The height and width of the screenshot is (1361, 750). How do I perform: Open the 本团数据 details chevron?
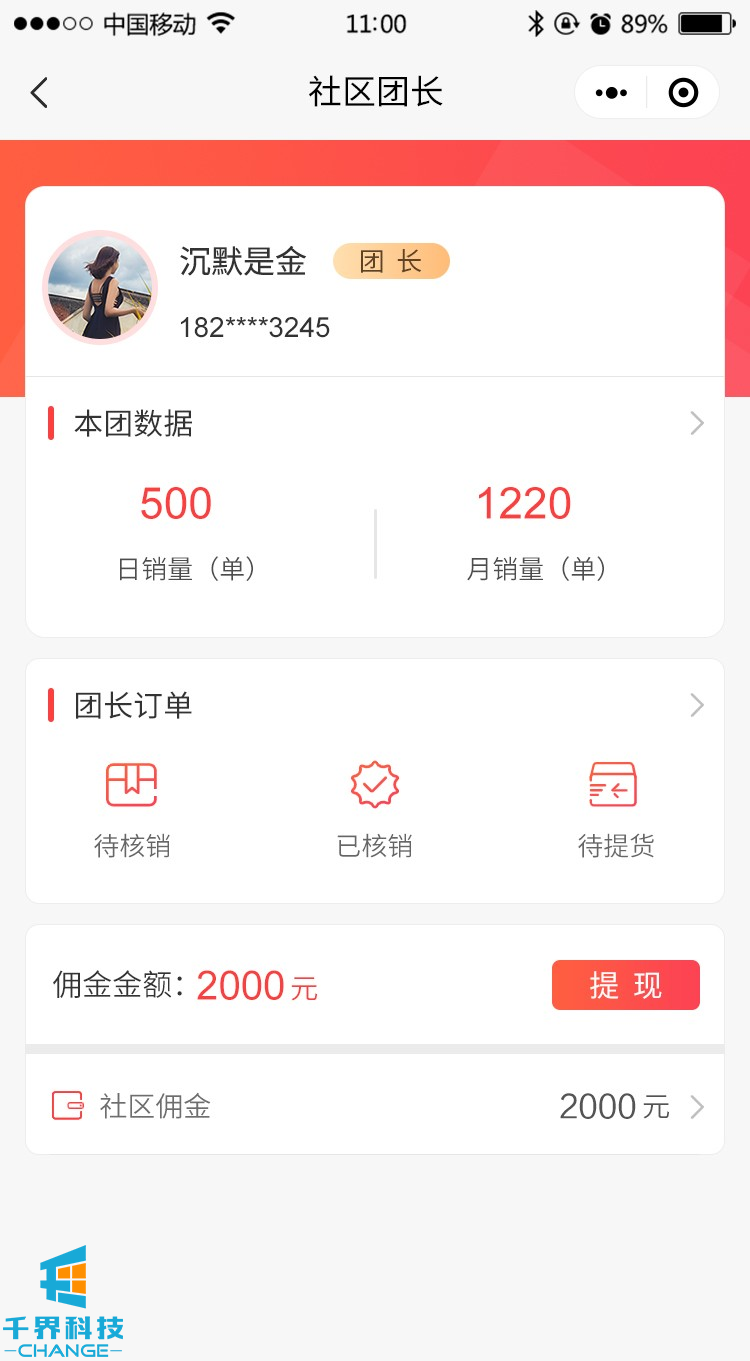[697, 424]
